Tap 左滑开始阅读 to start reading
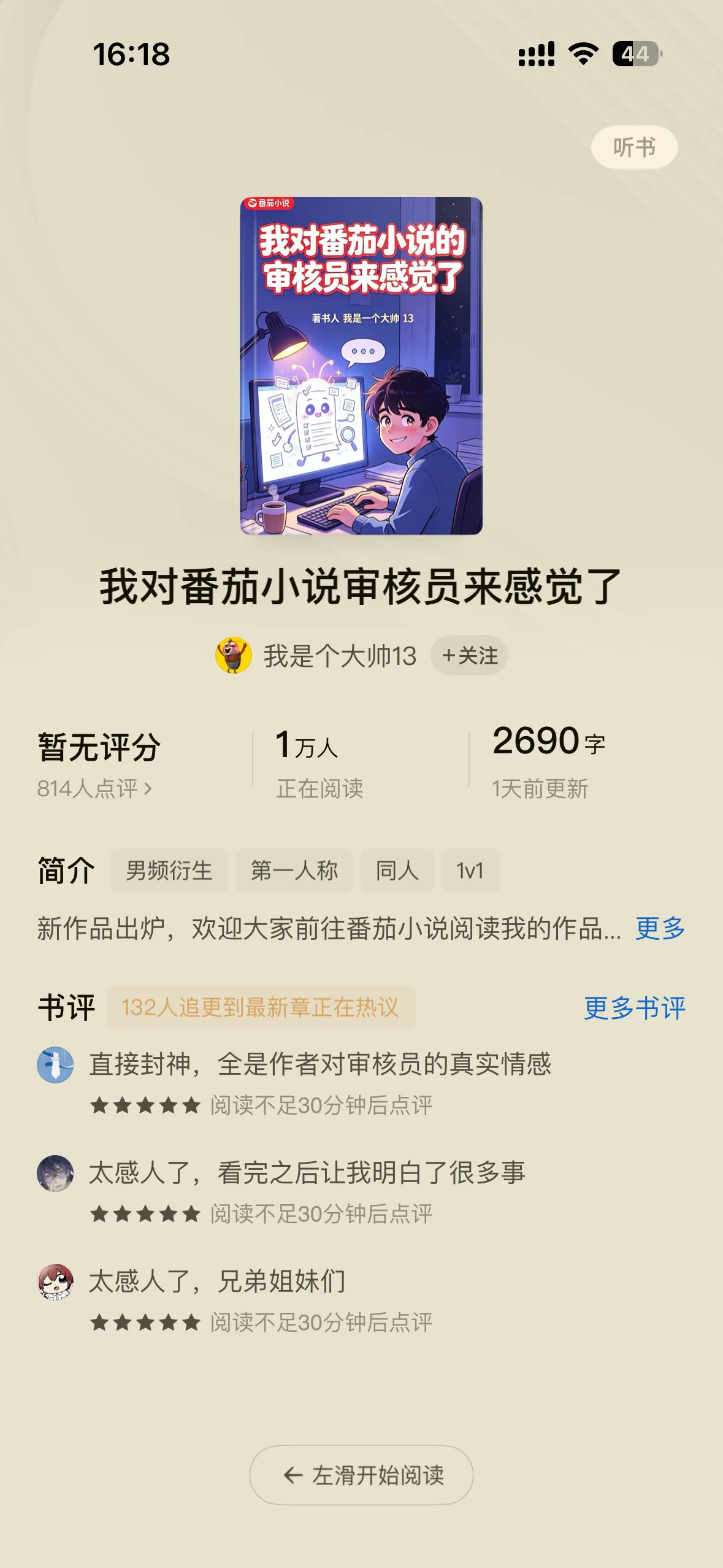Image resolution: width=723 pixels, height=1568 pixels. [361, 1475]
